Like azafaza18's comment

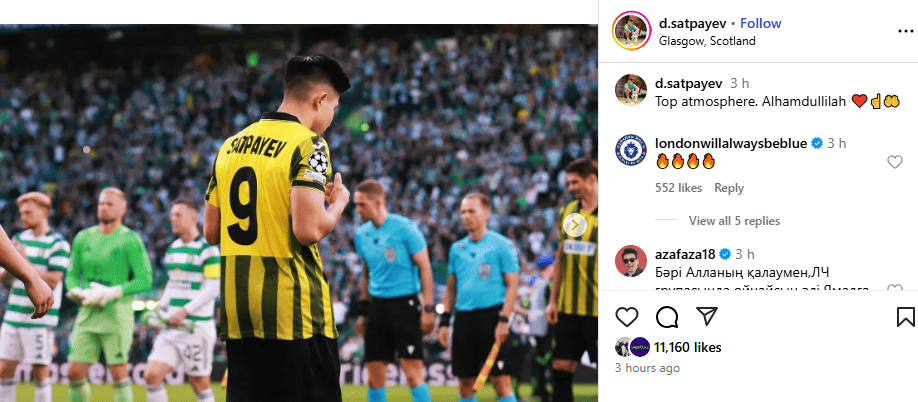[x=894, y=290]
